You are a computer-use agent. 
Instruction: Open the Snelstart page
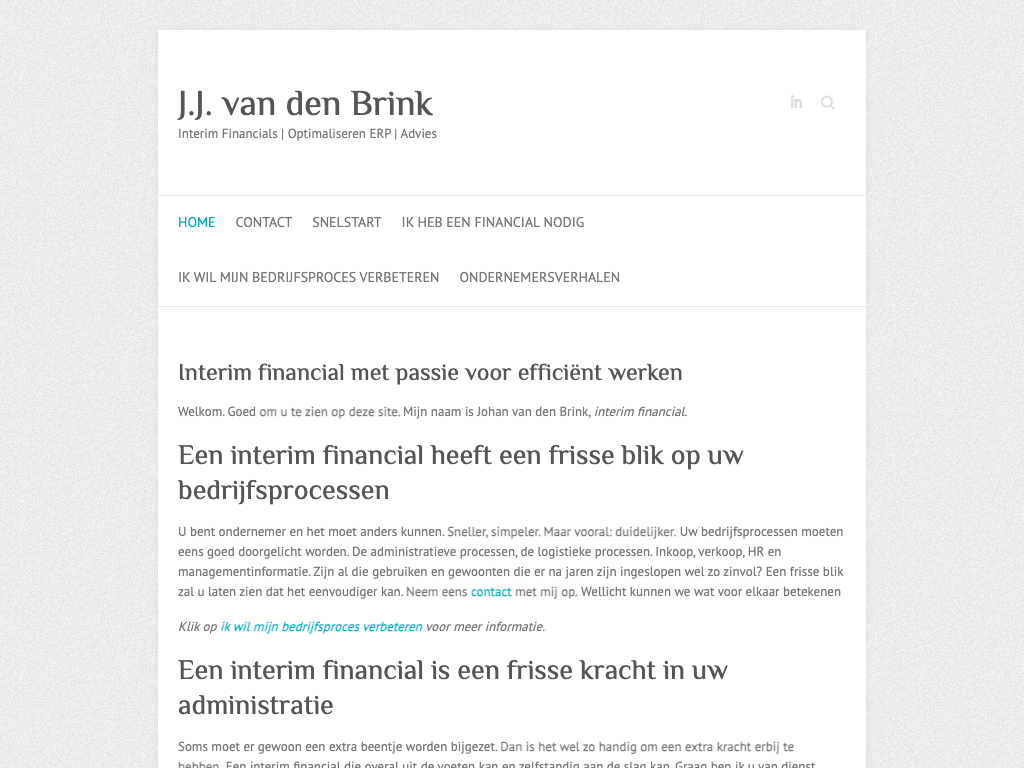coord(346,222)
